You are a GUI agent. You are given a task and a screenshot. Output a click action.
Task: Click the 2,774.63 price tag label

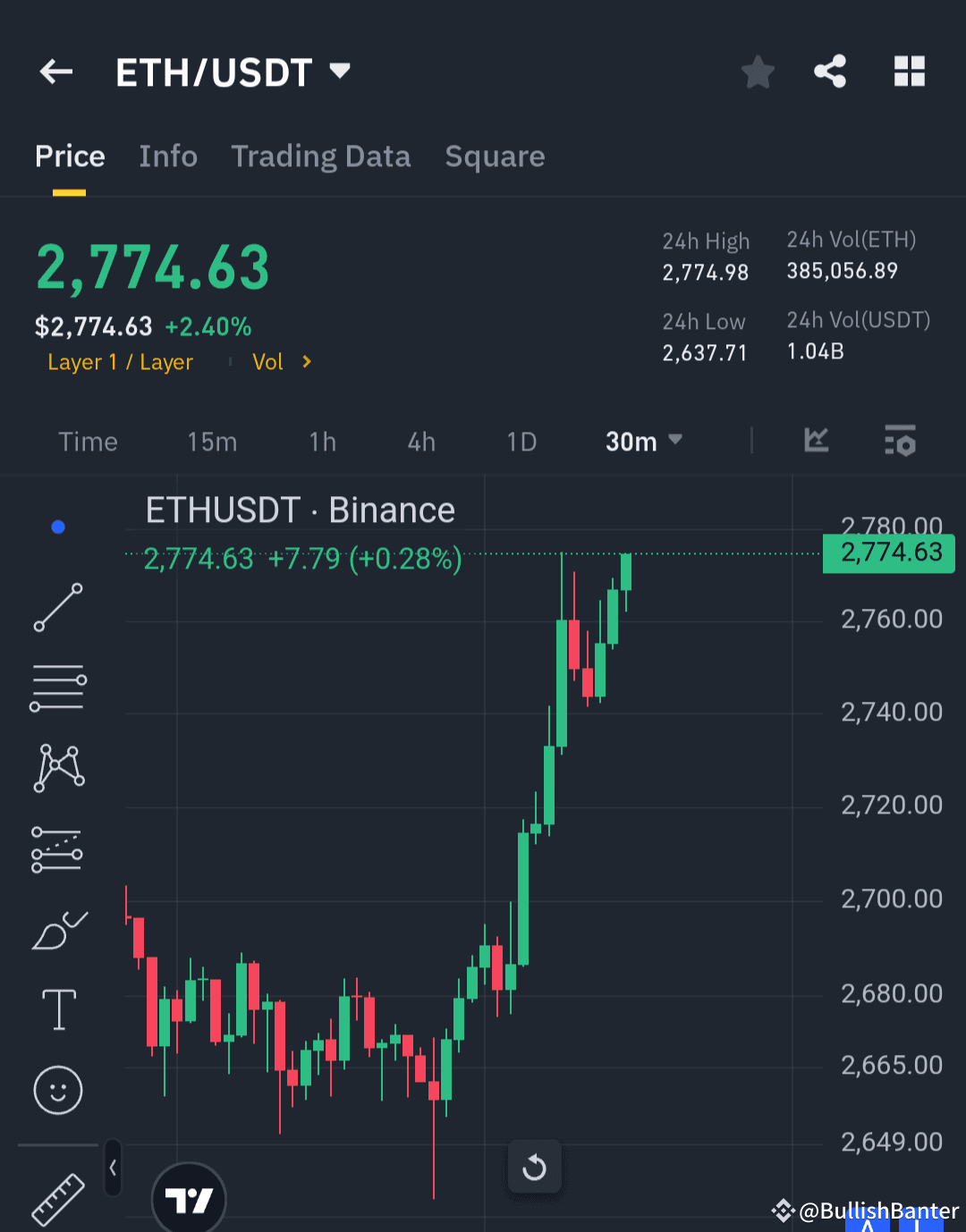point(888,553)
